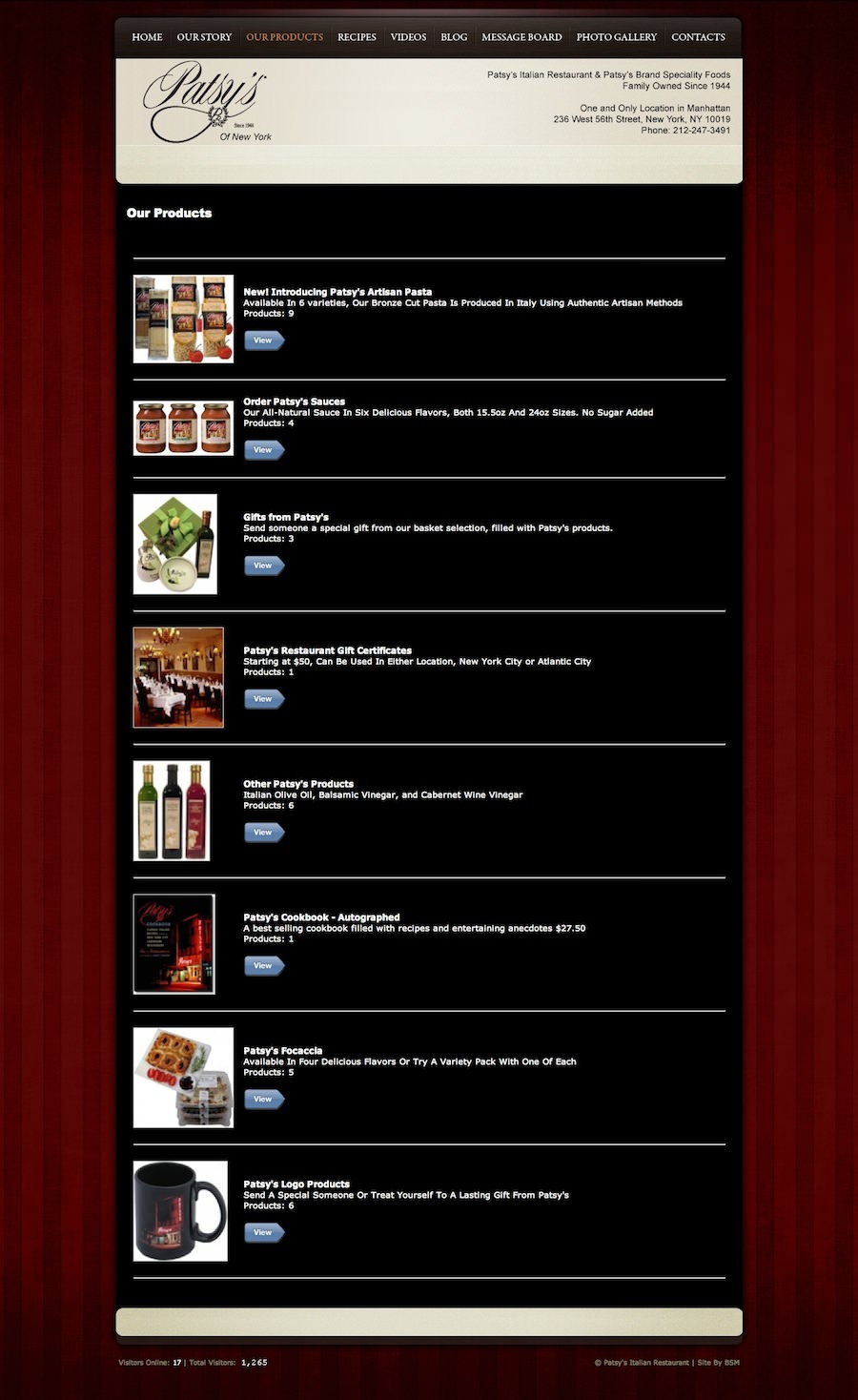Visit the Message Board
This screenshot has height=1400, width=858.
coord(521,37)
